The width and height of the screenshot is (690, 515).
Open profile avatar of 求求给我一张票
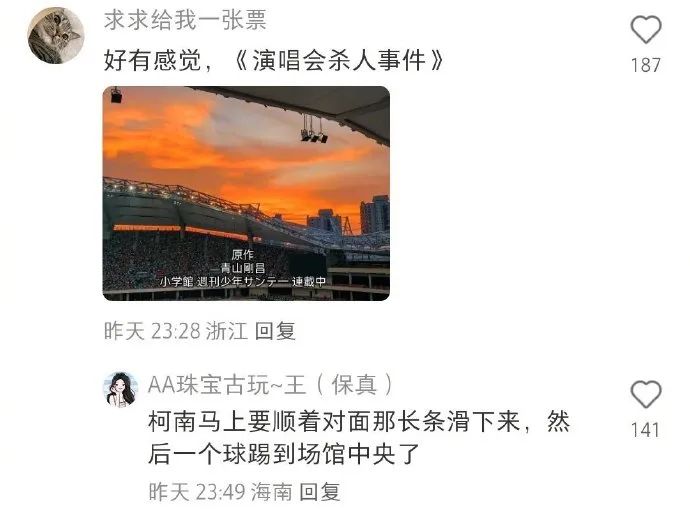(55, 35)
